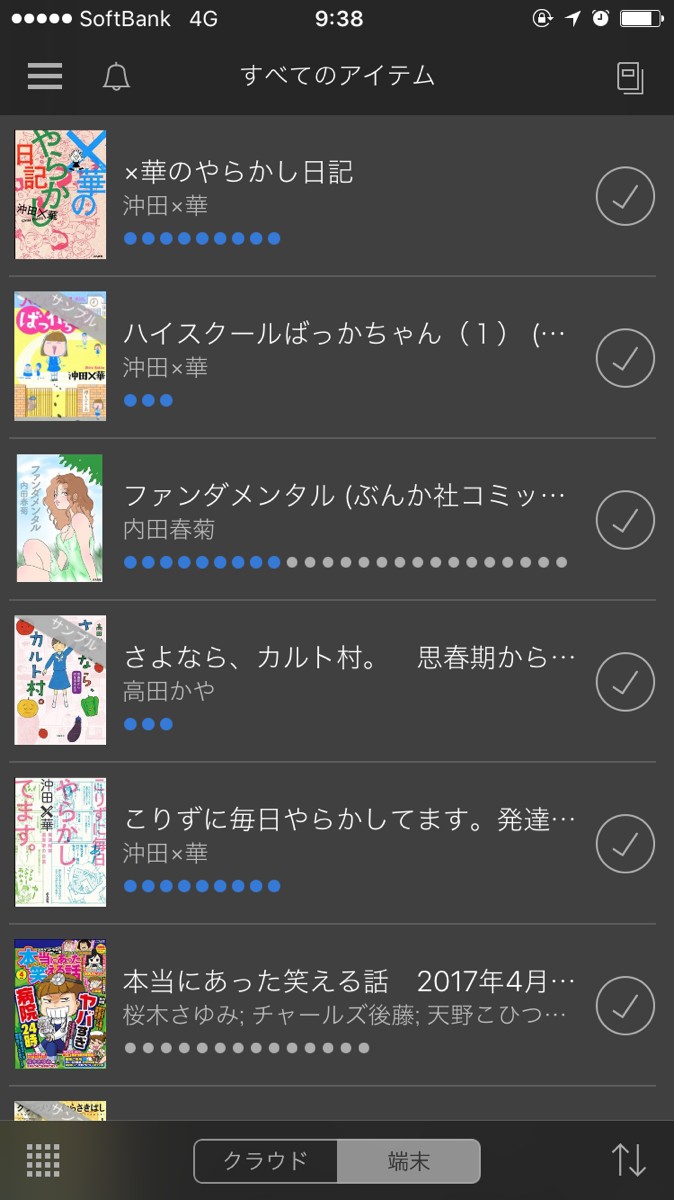Select the 端末 tab
This screenshot has height=1200, width=674.
(x=408, y=1161)
